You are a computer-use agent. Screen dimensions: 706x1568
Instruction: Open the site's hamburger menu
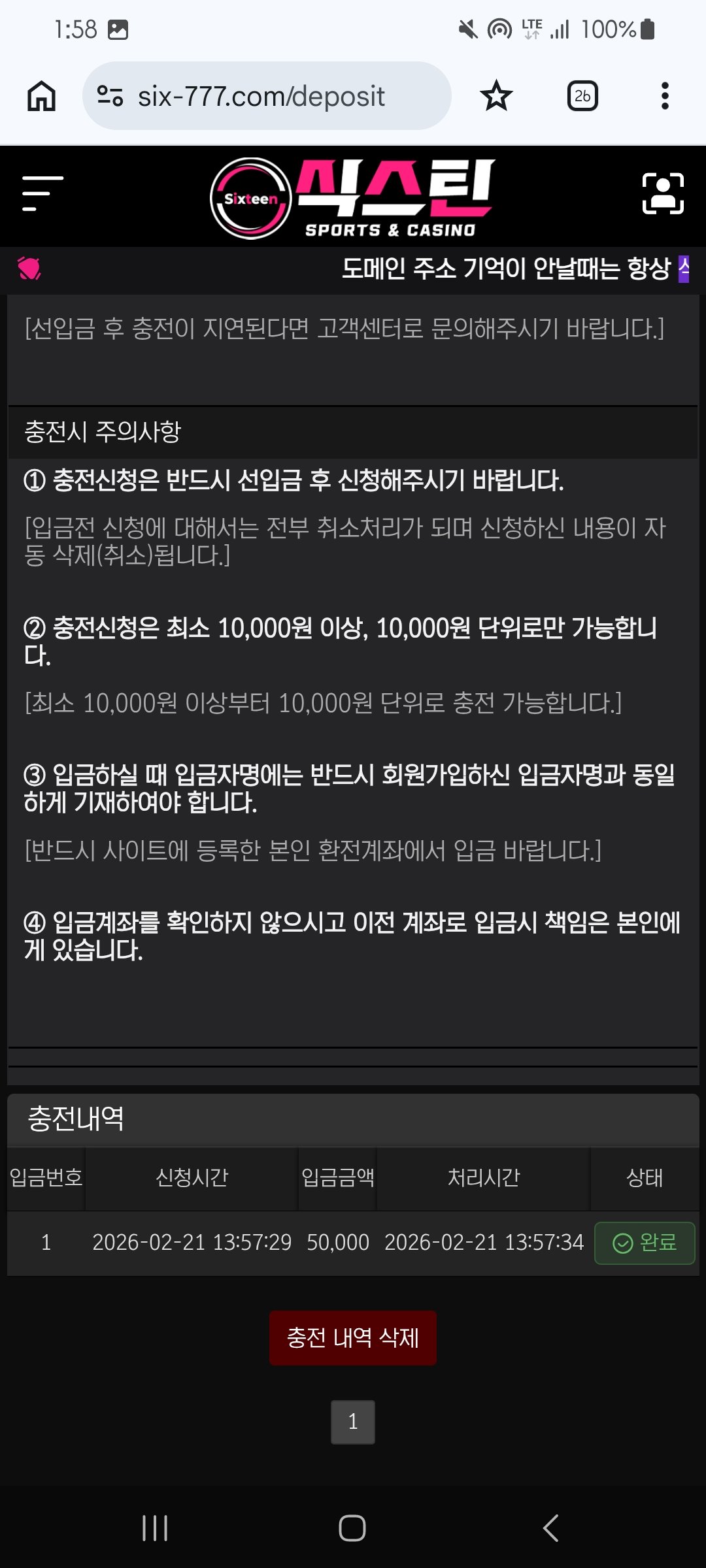[x=42, y=193]
